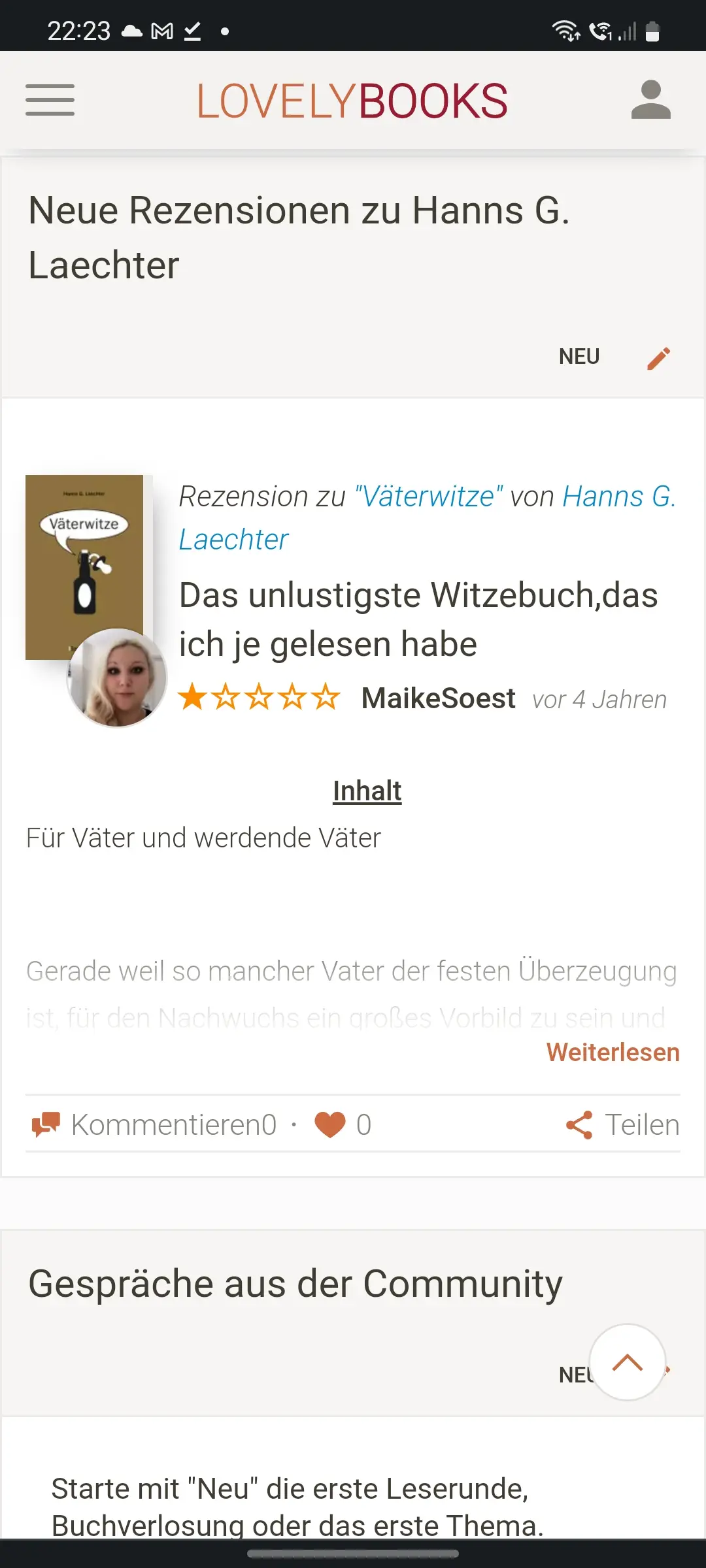Share this review via Teilen
Image resolution: width=706 pixels, height=1568 pixels.
tap(622, 1125)
